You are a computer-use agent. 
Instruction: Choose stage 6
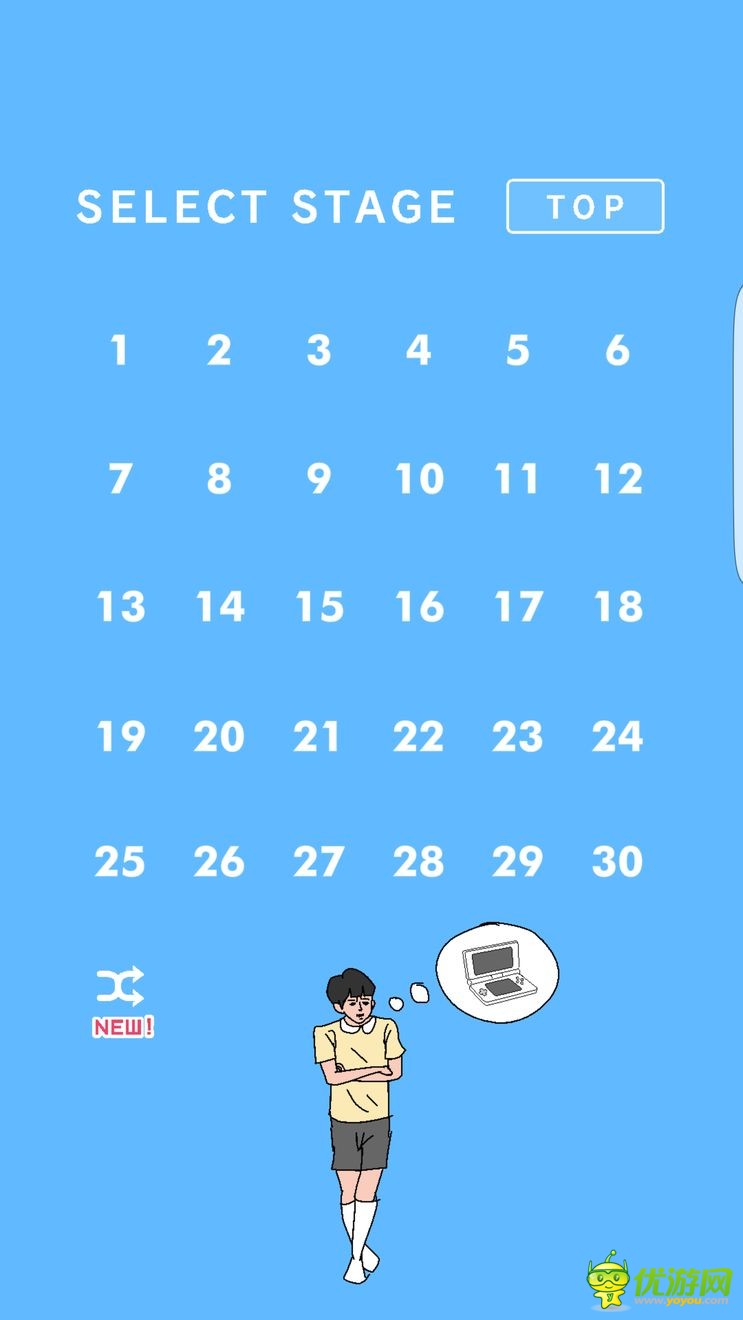coord(617,350)
